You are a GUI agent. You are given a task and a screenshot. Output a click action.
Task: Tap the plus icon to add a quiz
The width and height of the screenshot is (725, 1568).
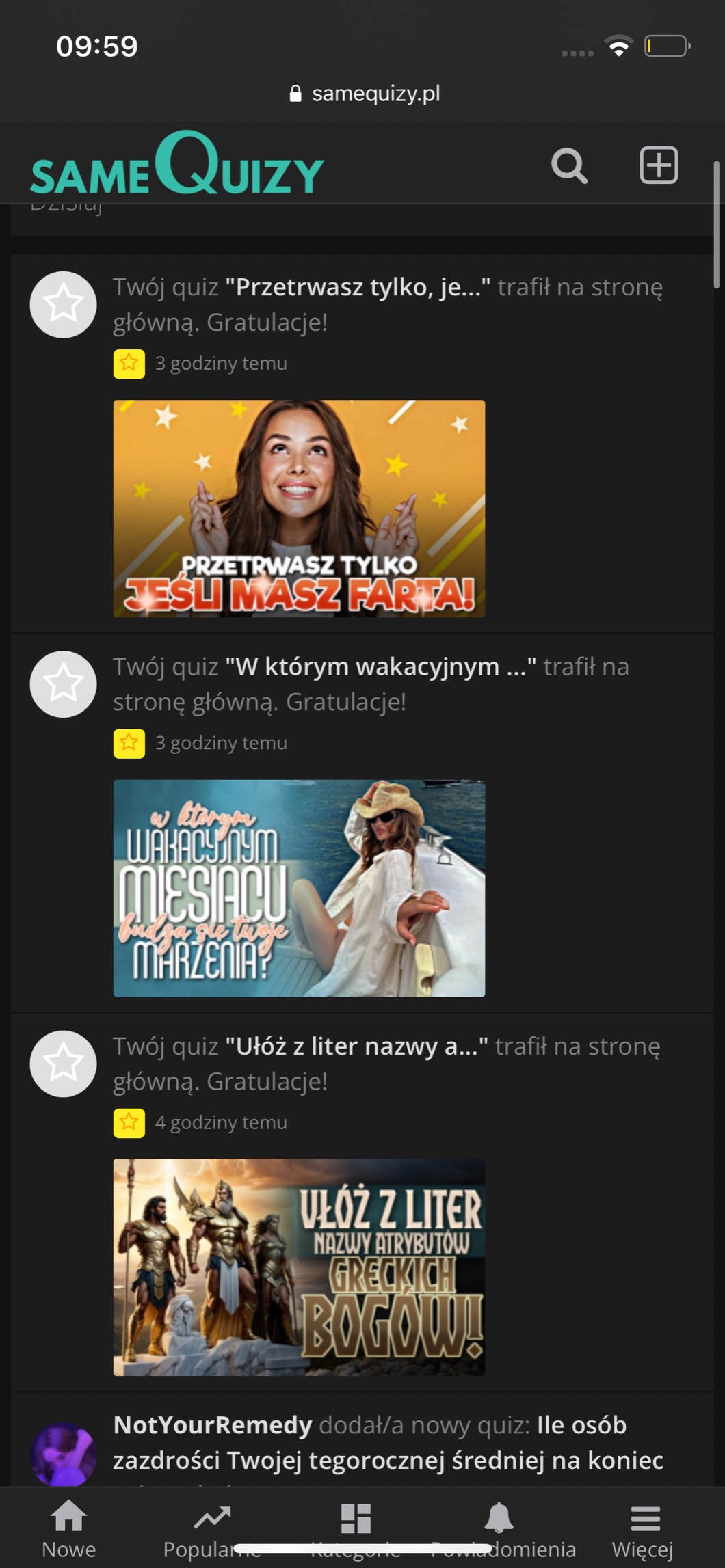click(x=658, y=165)
